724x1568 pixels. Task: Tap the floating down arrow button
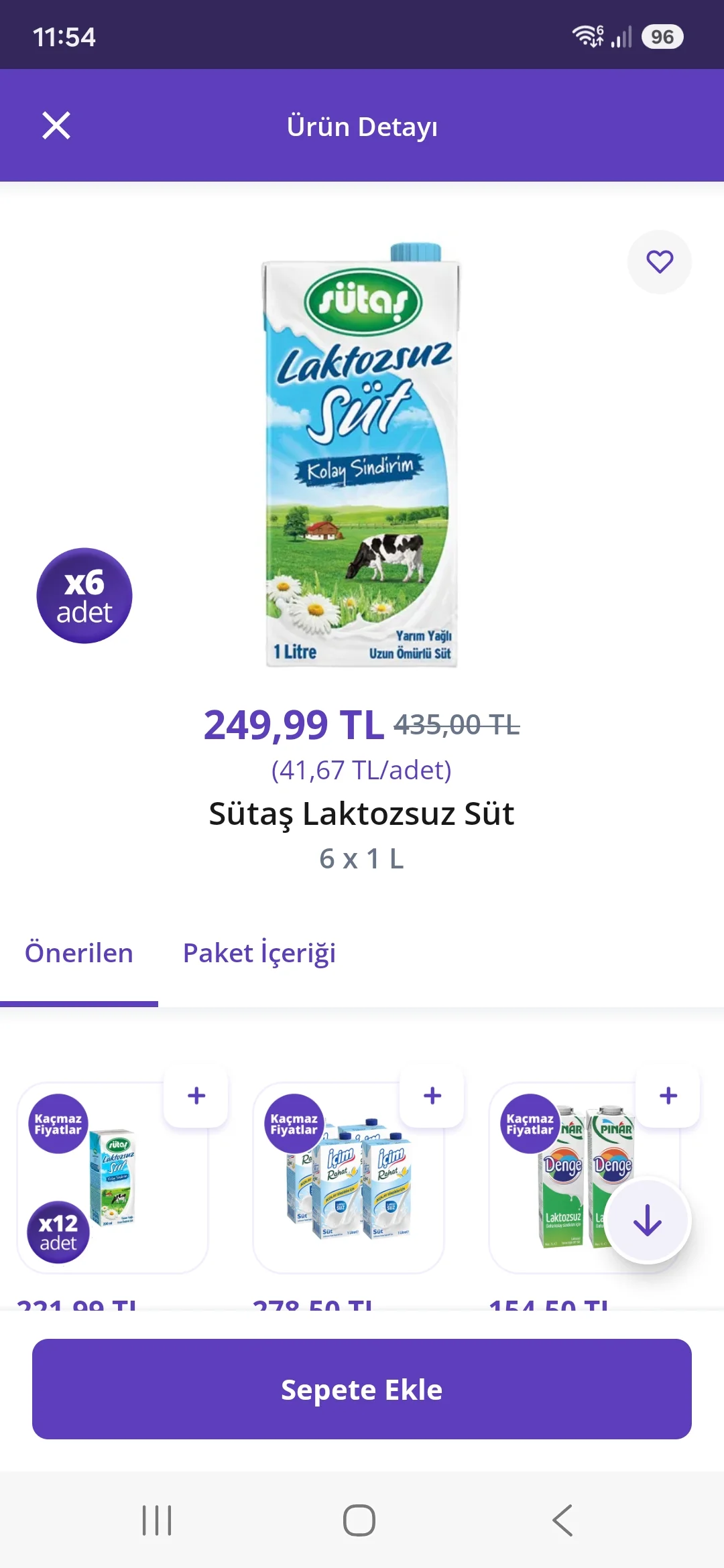click(648, 1220)
